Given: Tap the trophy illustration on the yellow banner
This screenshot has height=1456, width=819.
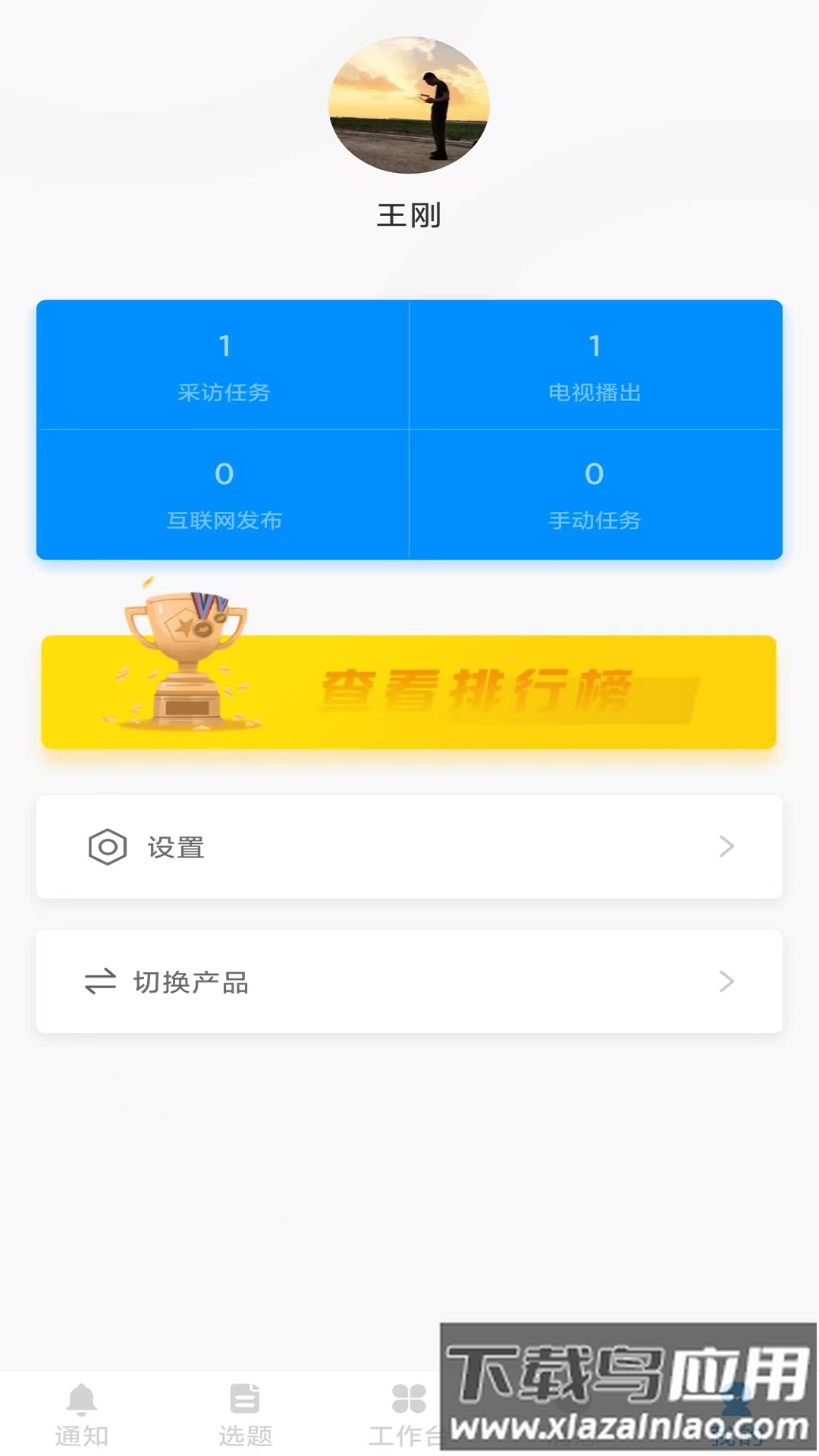Looking at the screenshot, I should [x=182, y=660].
